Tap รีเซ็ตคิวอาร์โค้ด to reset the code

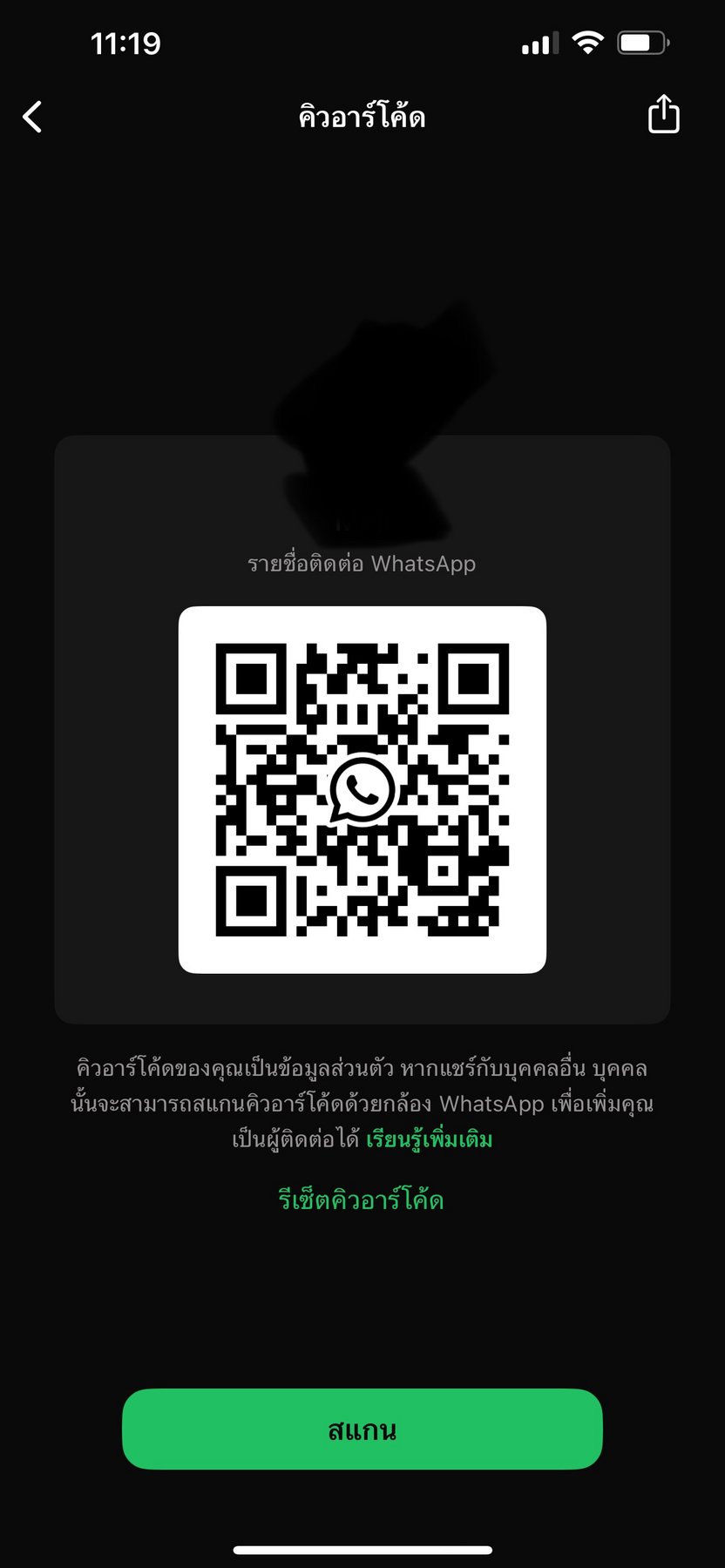click(362, 1200)
